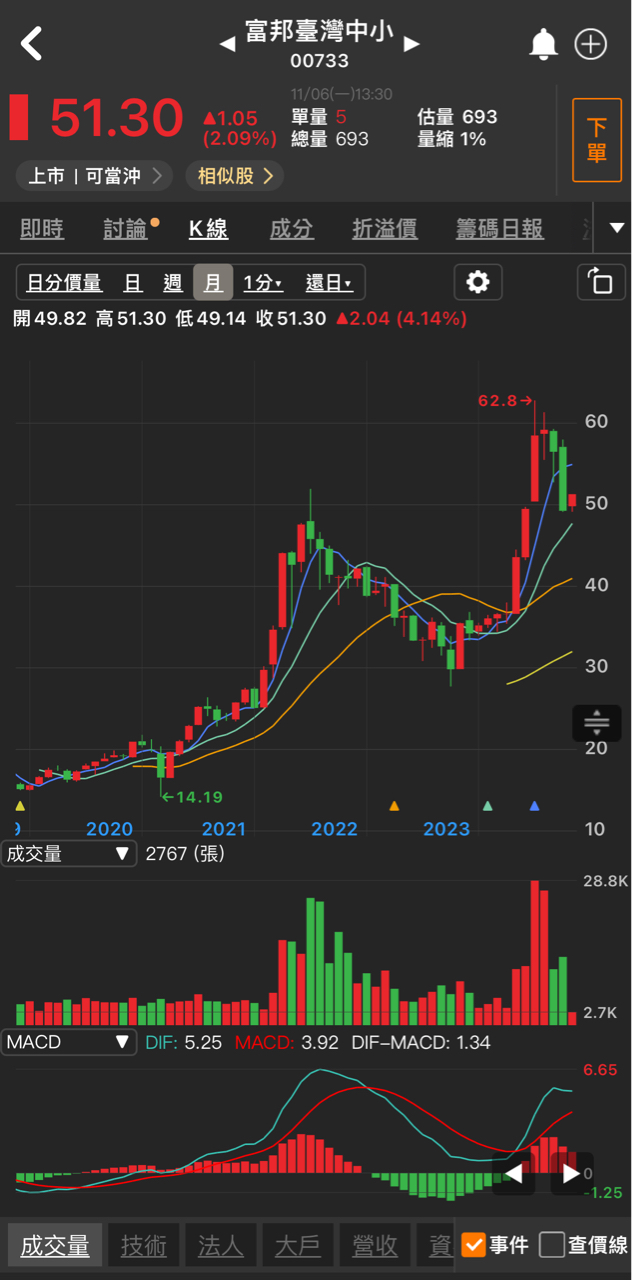Enable the 查價線 checkbox
The image size is (632, 1280).
click(583, 1245)
